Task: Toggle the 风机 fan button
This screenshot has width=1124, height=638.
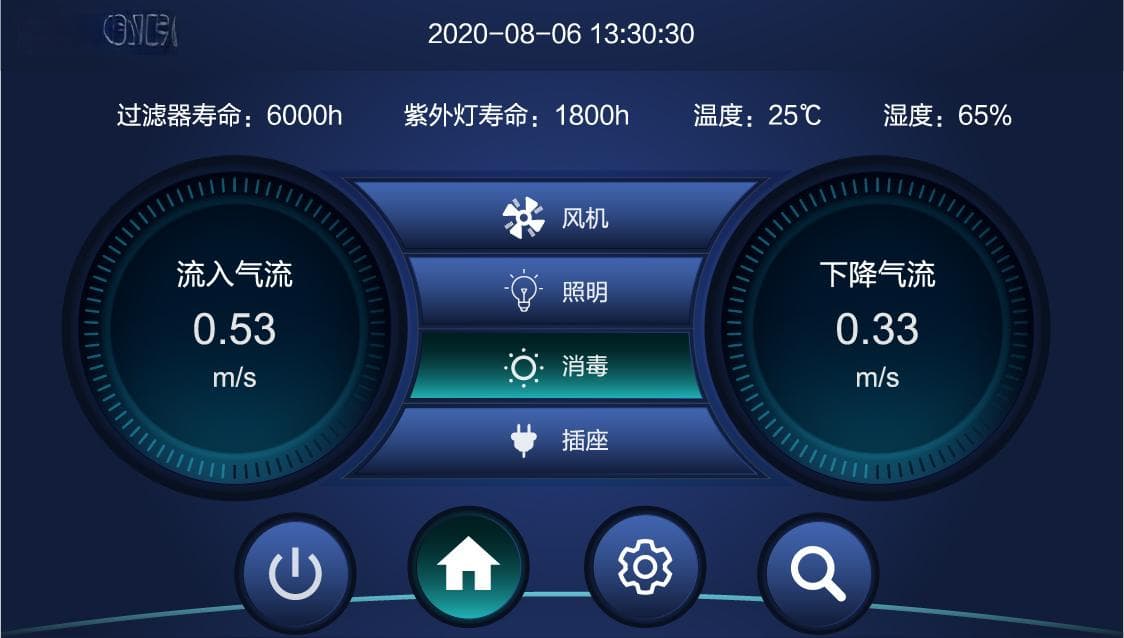Action: point(558,216)
